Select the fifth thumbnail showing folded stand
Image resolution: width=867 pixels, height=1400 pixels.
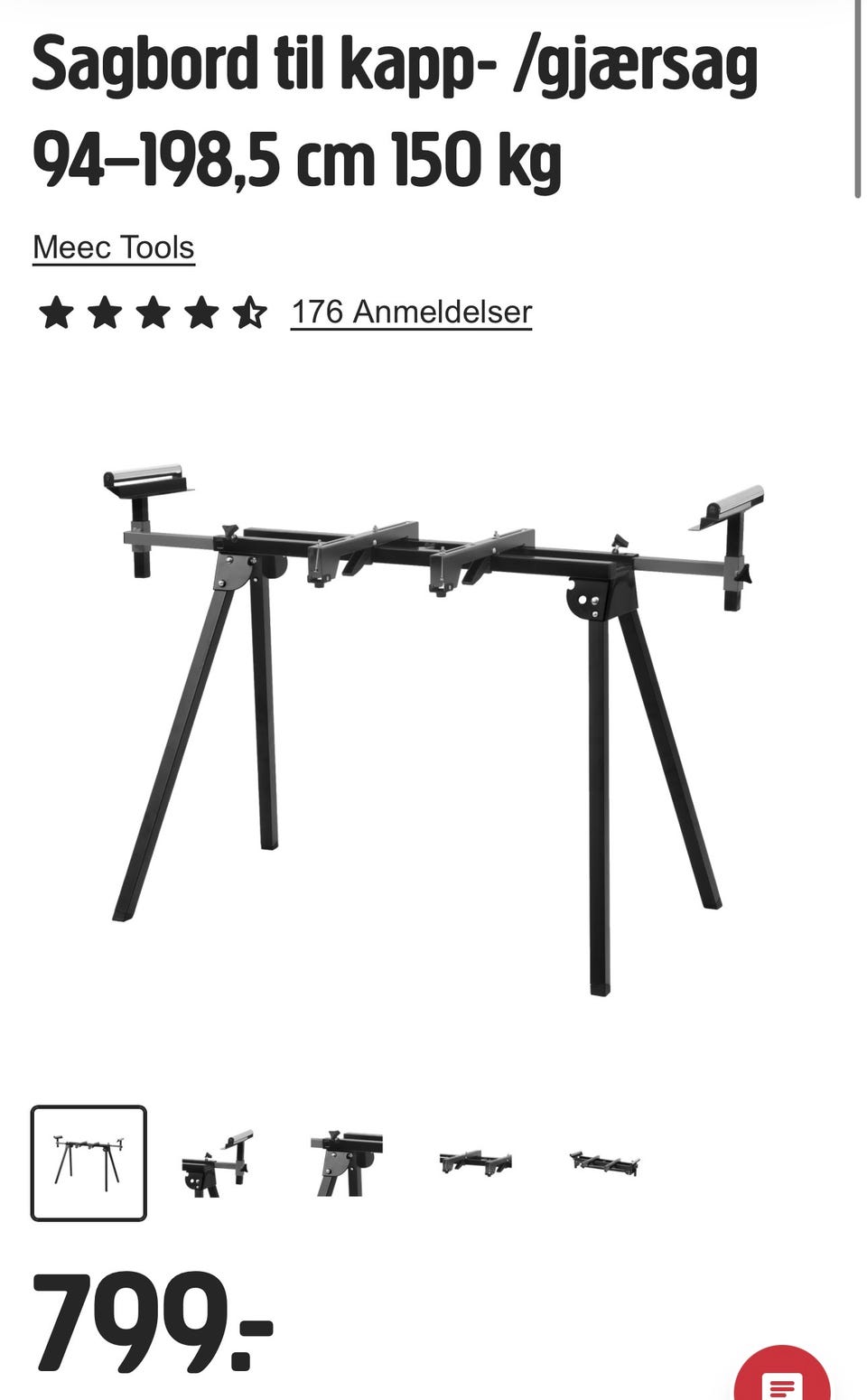(x=605, y=1162)
